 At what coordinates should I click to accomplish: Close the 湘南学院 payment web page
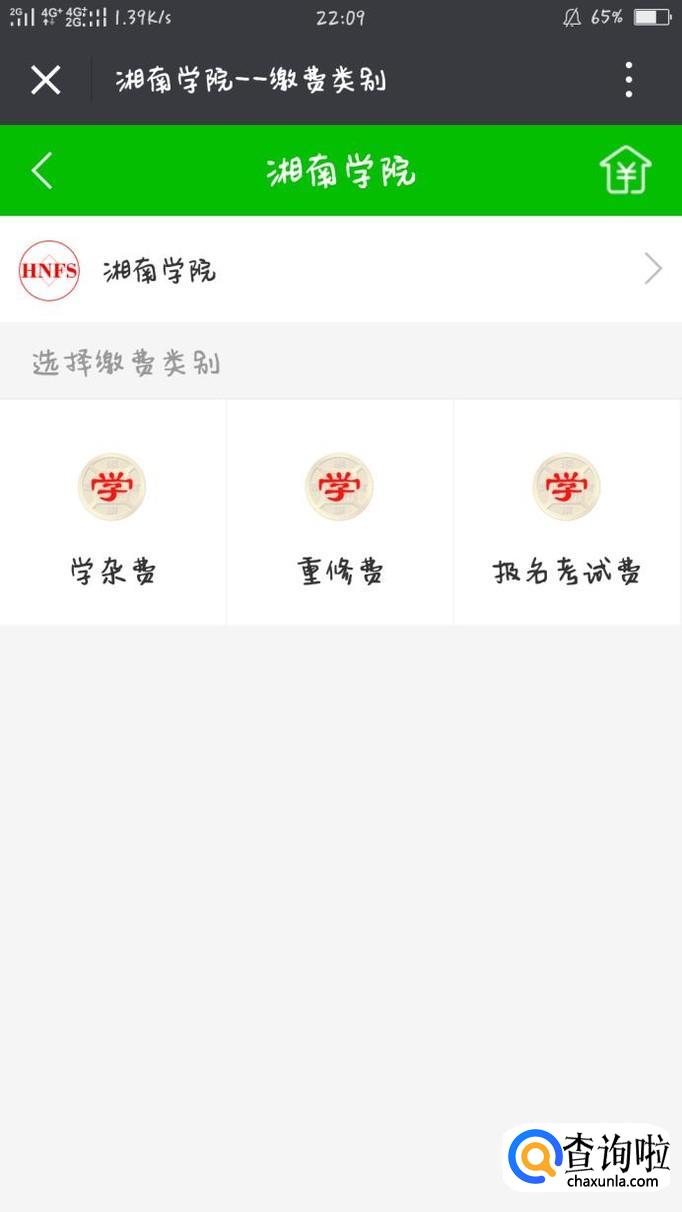46,80
